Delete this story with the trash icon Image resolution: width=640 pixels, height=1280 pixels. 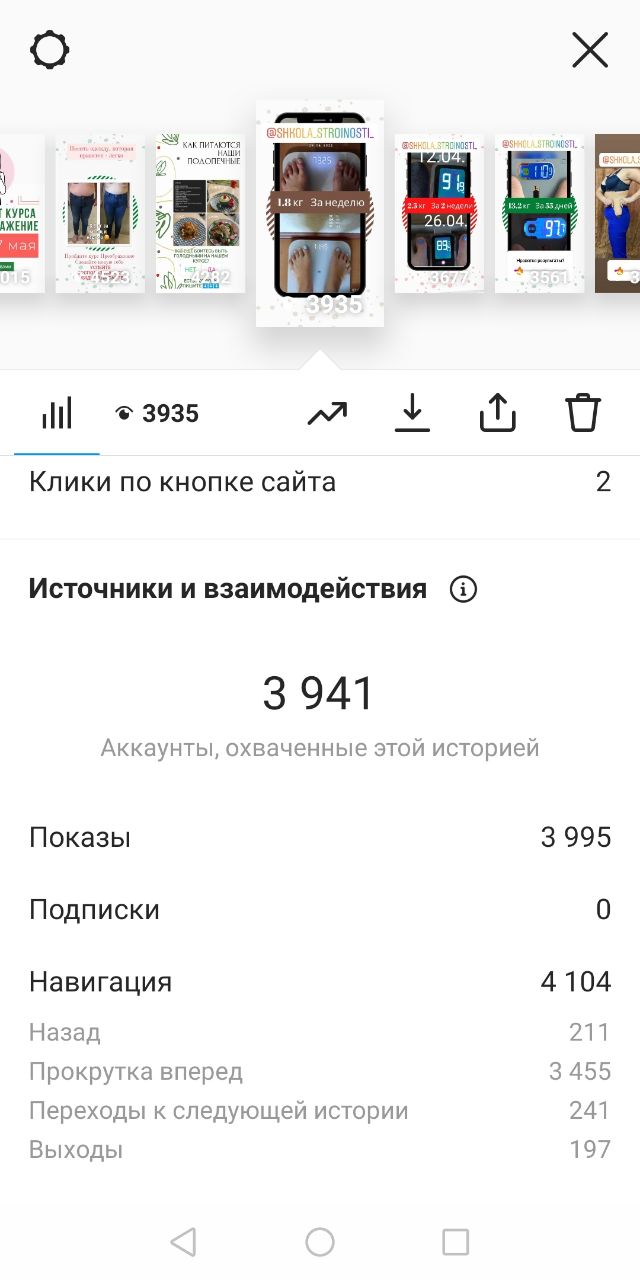point(583,413)
